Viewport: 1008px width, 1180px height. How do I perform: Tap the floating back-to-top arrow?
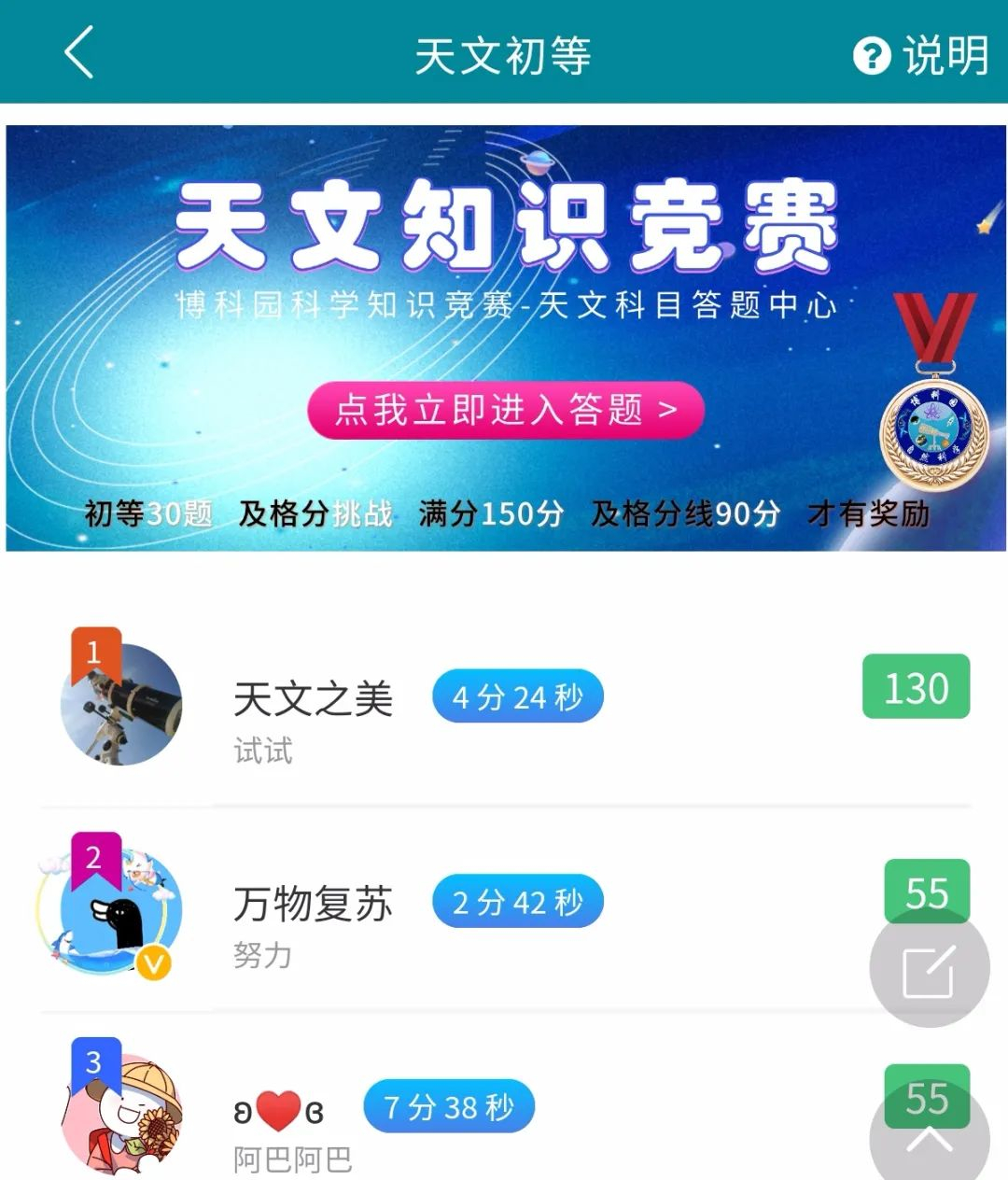coord(929,1137)
